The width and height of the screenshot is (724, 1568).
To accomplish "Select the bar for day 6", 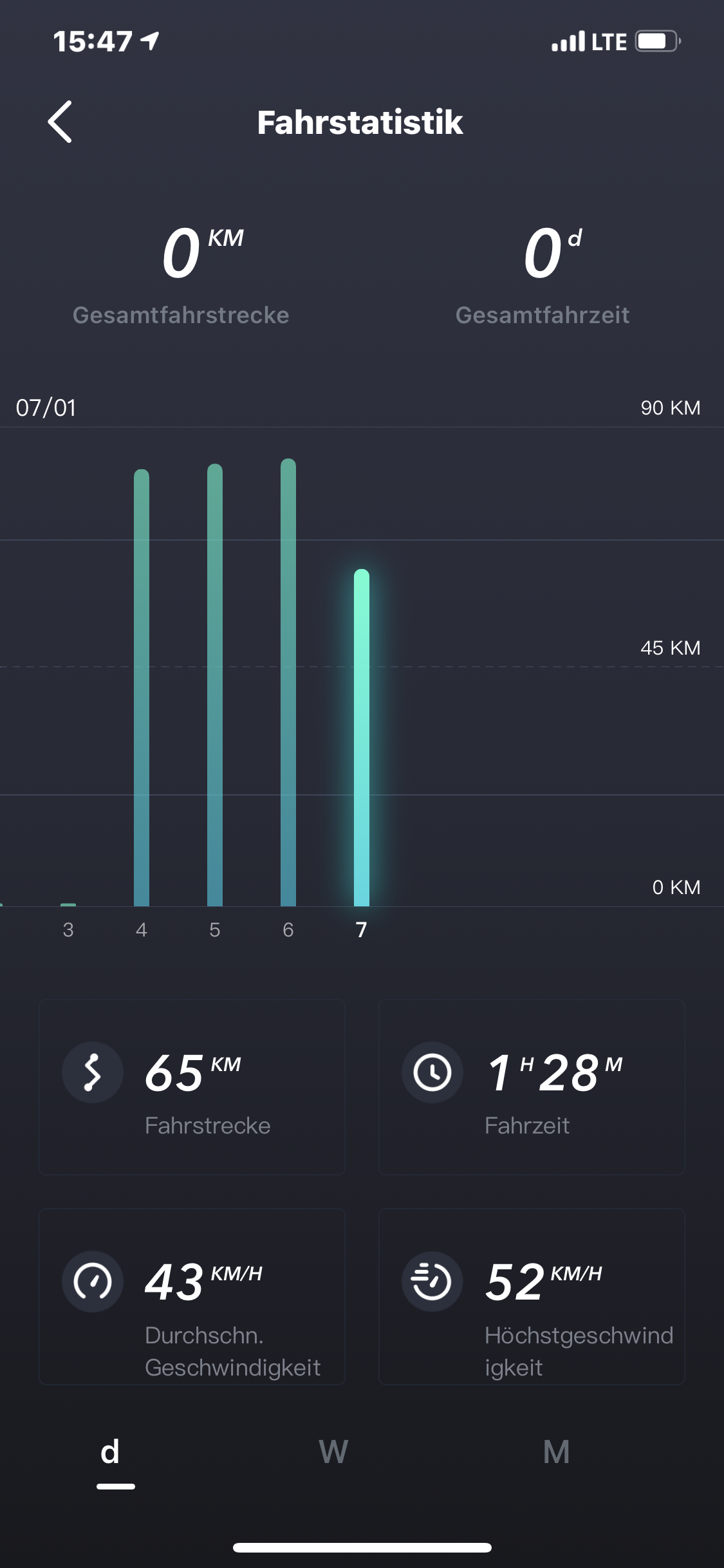I will point(288,682).
